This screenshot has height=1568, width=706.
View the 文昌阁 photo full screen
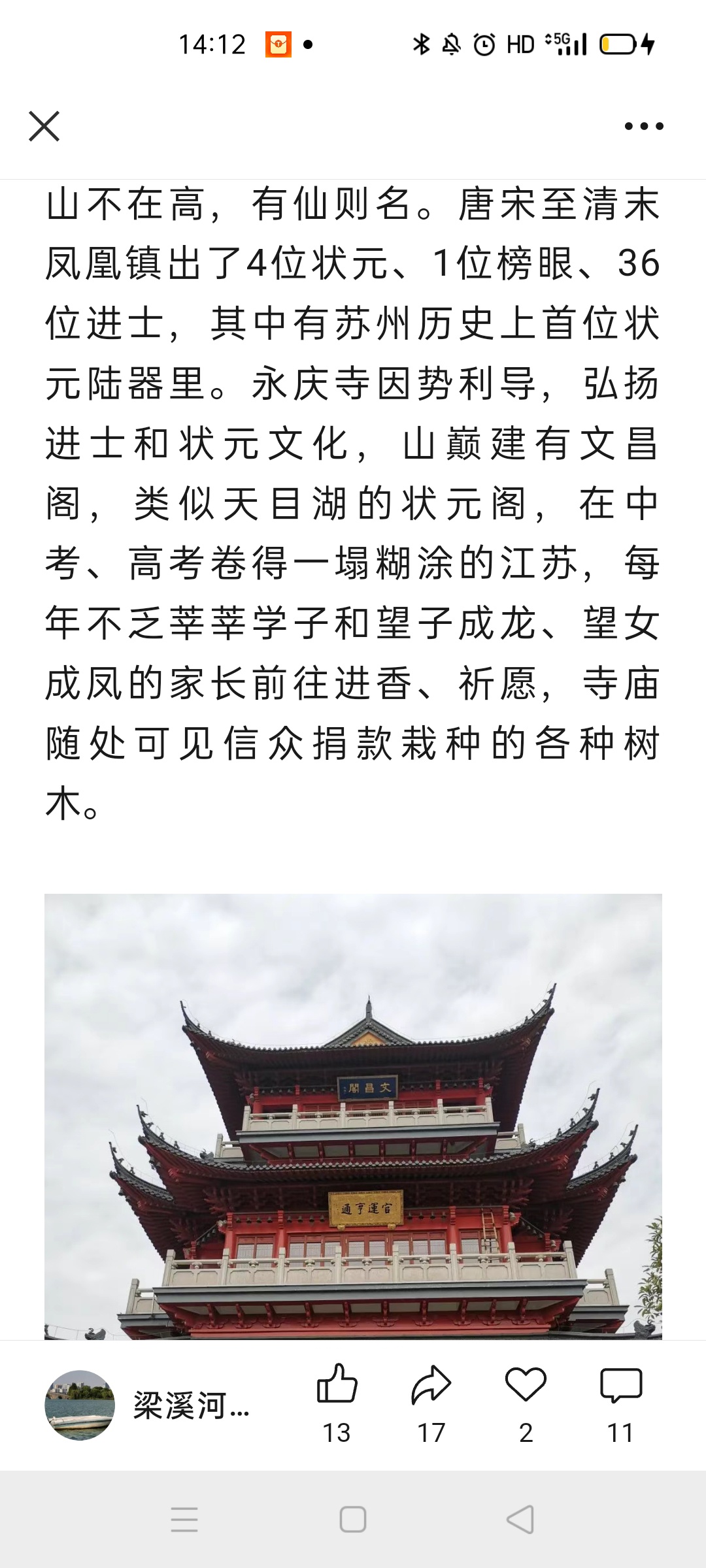click(x=353, y=1117)
